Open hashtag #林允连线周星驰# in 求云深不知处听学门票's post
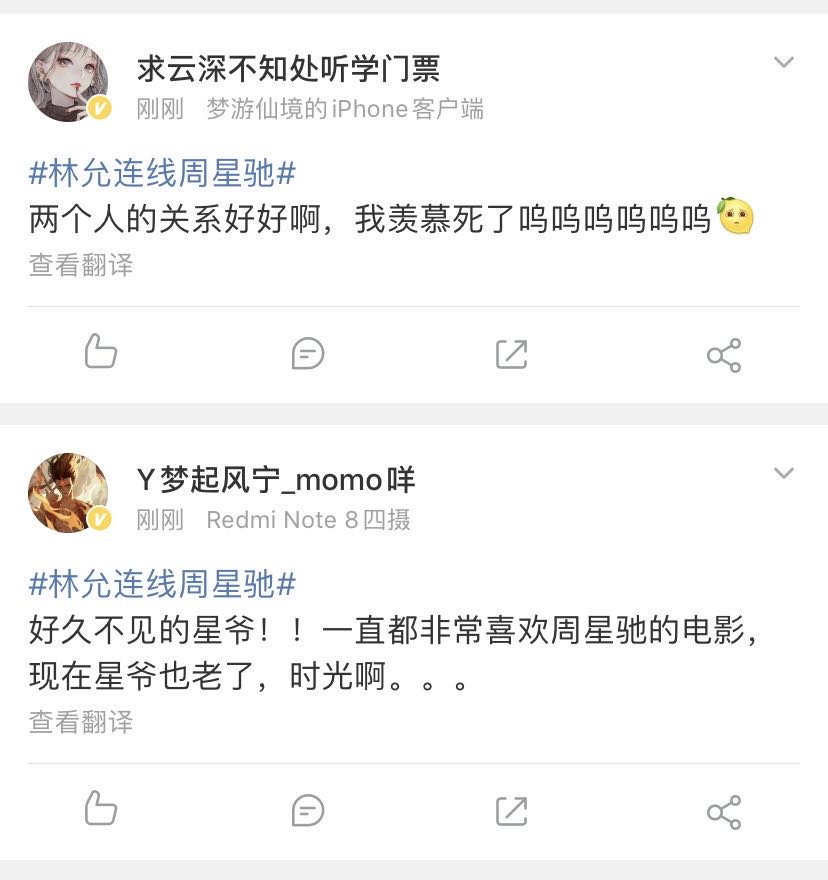 pyautogui.click(x=162, y=174)
